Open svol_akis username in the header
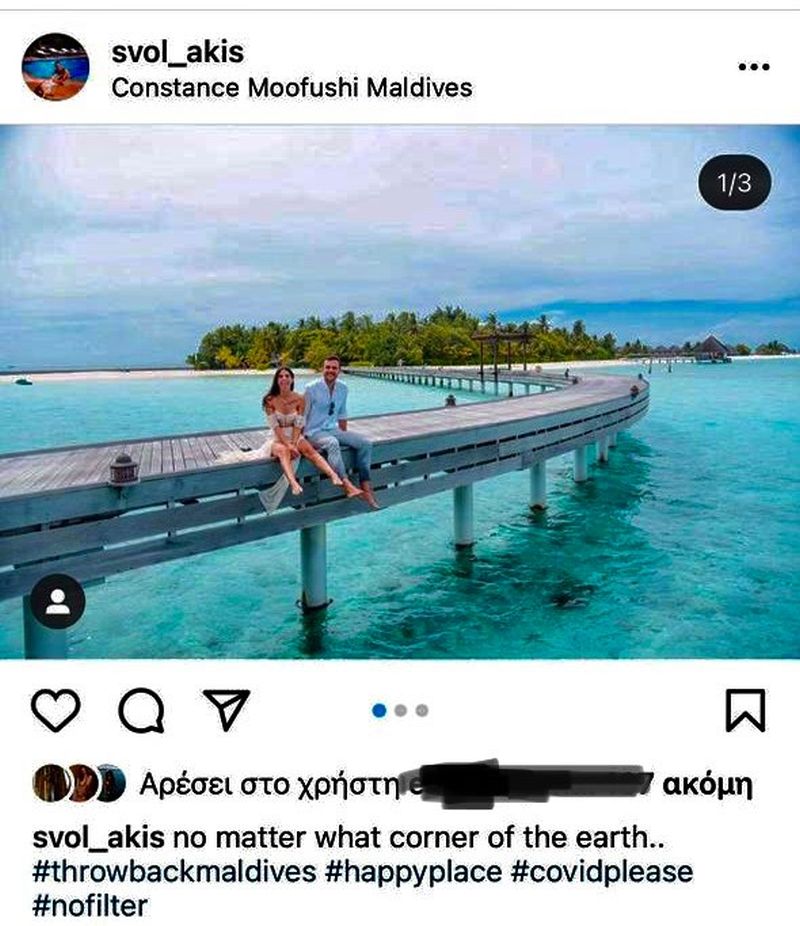Screen dimensions: 800x926 point(177,51)
